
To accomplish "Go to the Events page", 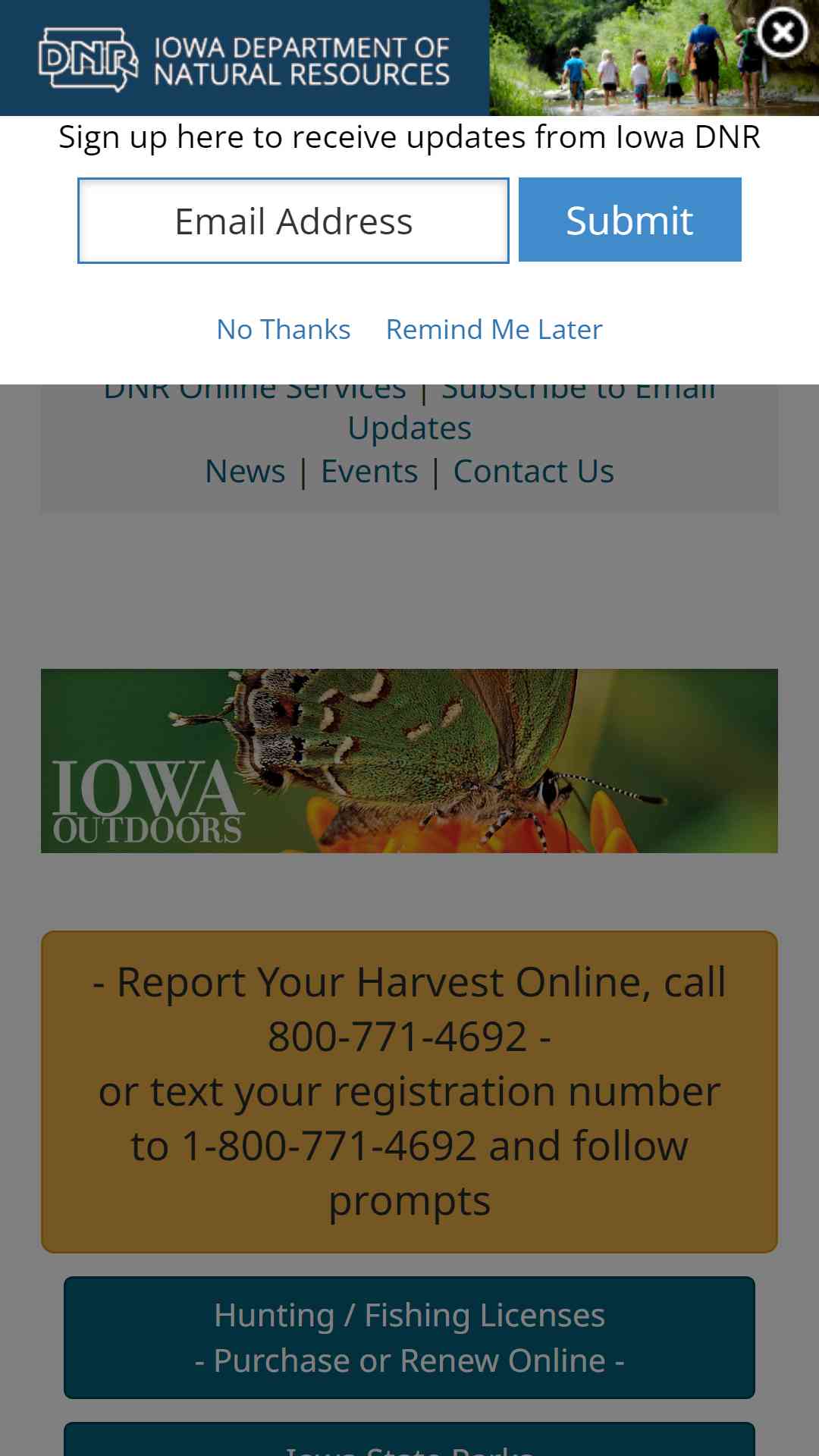I will click(x=369, y=471).
